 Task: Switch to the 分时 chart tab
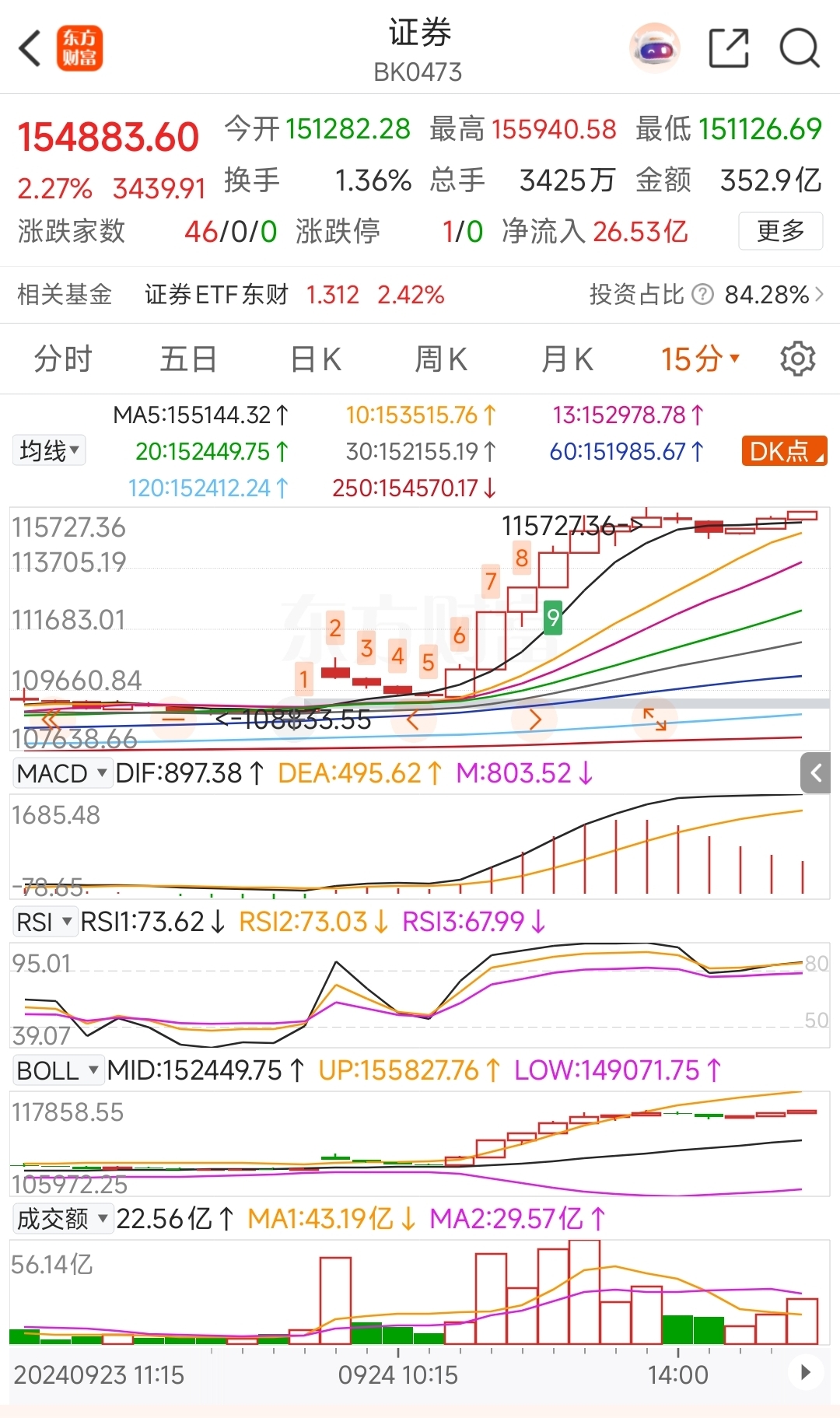(63, 359)
